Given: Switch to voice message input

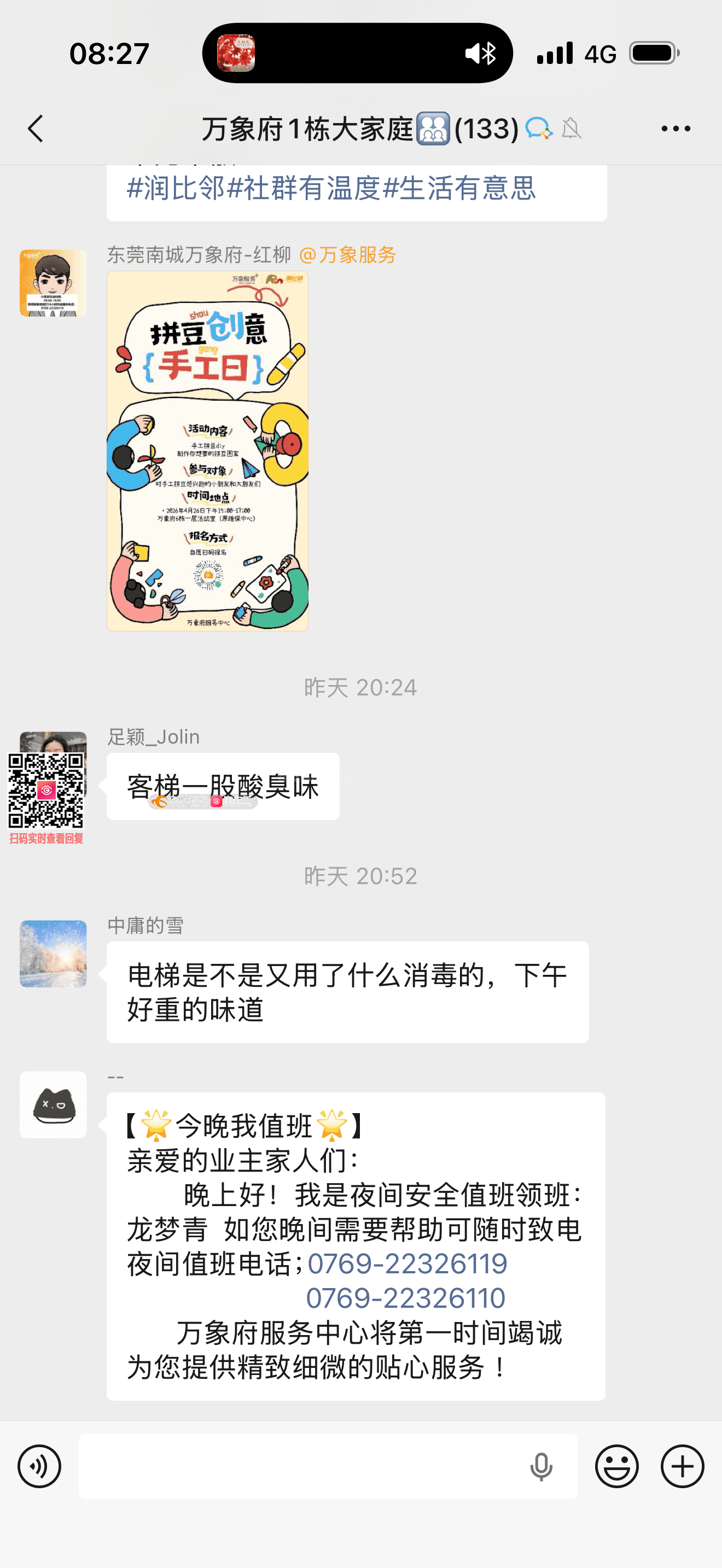Looking at the screenshot, I should pos(39,1466).
